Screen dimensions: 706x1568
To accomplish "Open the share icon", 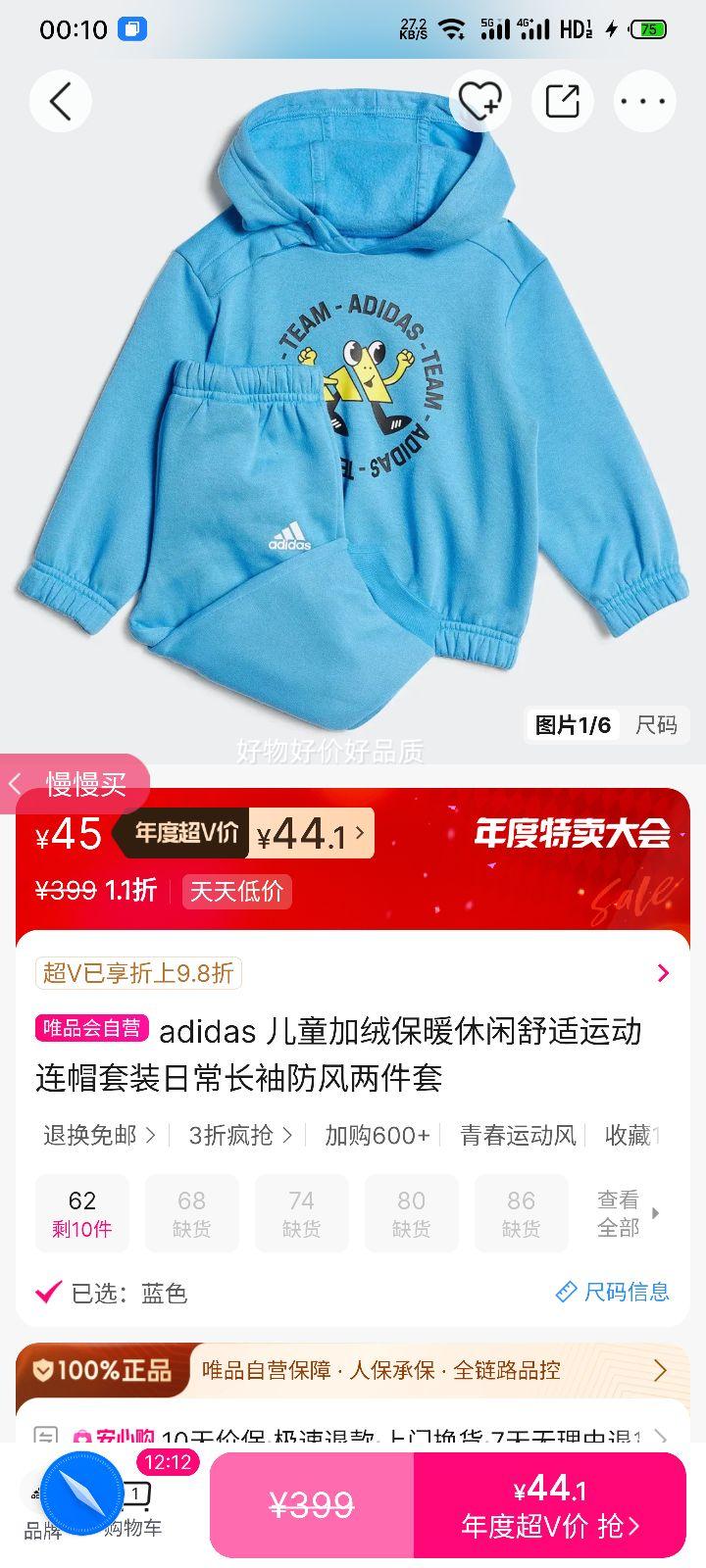I will coord(561,101).
